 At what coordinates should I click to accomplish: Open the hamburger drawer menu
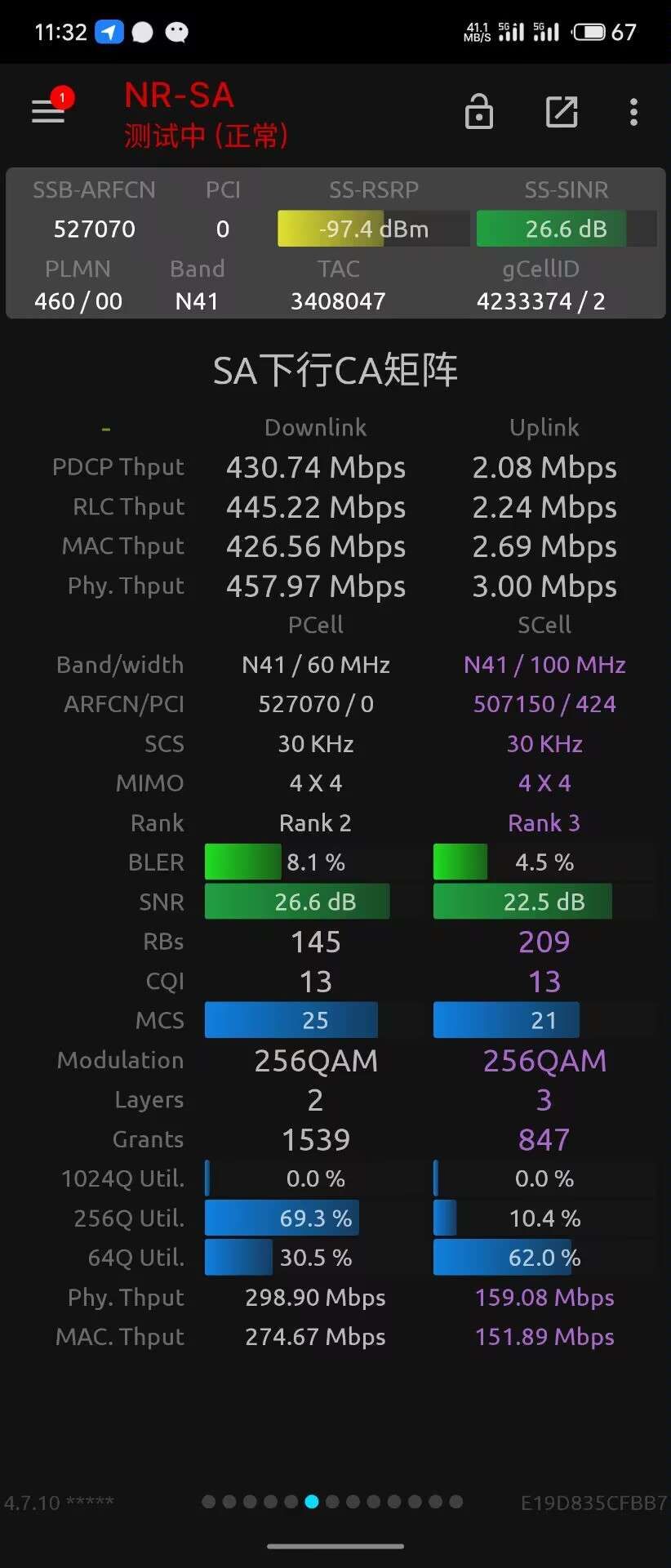pyautogui.click(x=47, y=112)
